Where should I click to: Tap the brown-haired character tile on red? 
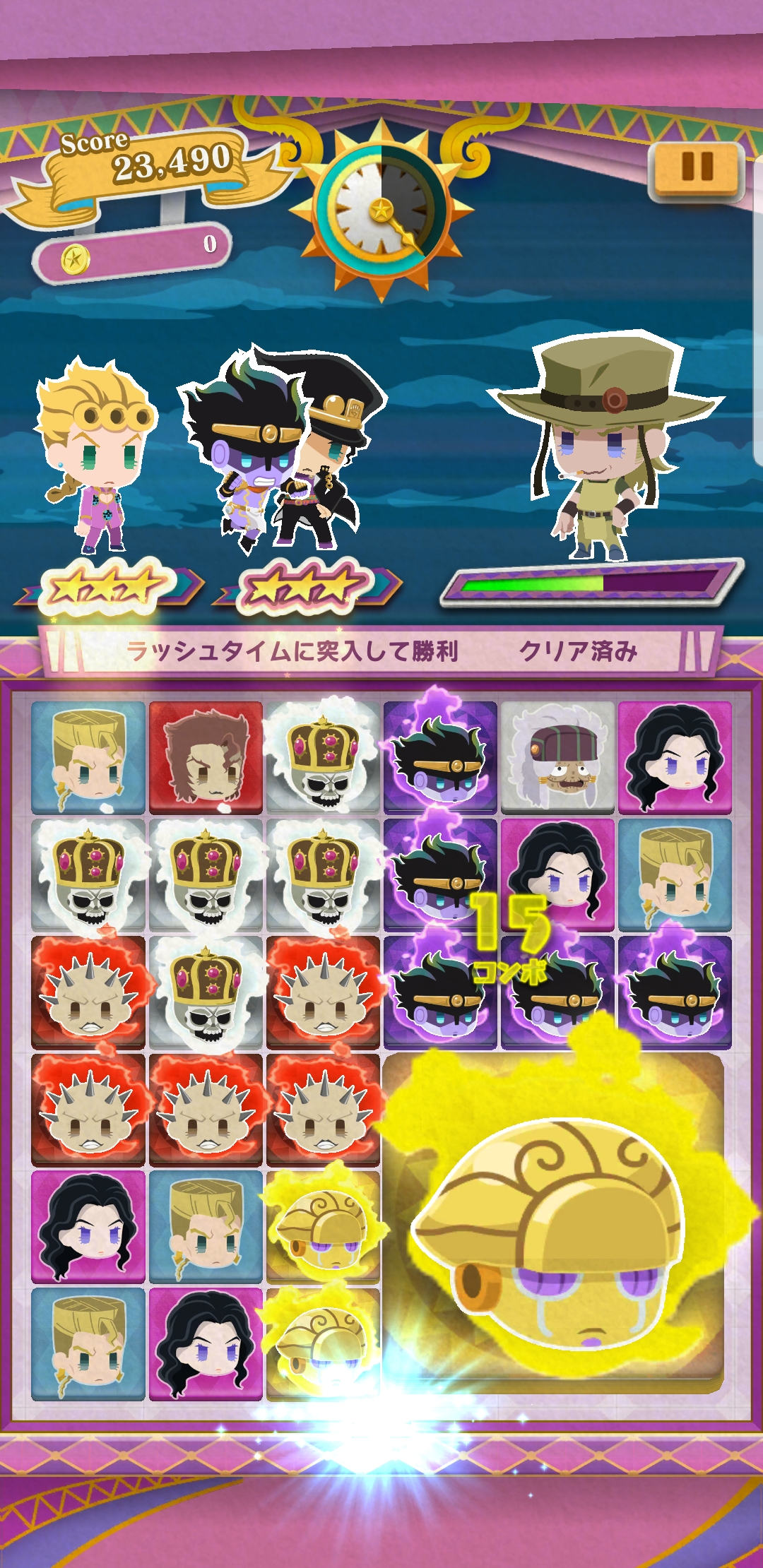[206, 758]
